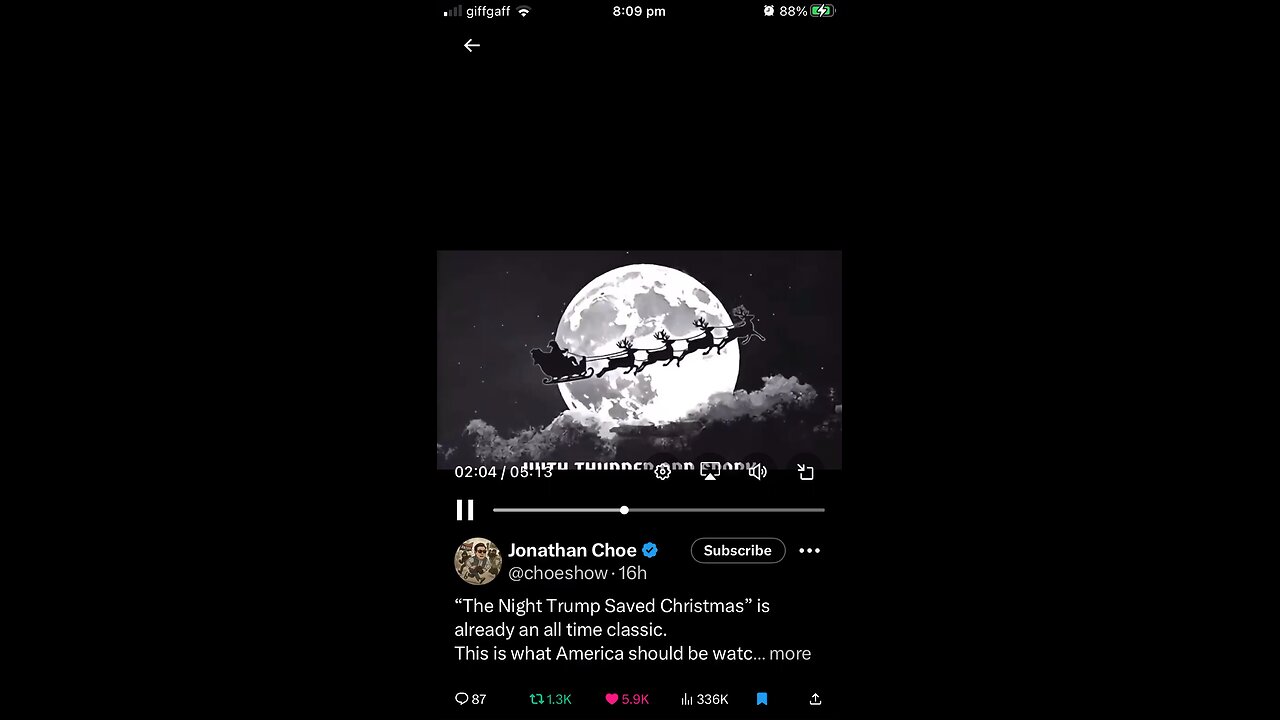Image resolution: width=1280 pixels, height=720 pixels.
Task: Like Jonathan Choe's post
Action: click(627, 699)
